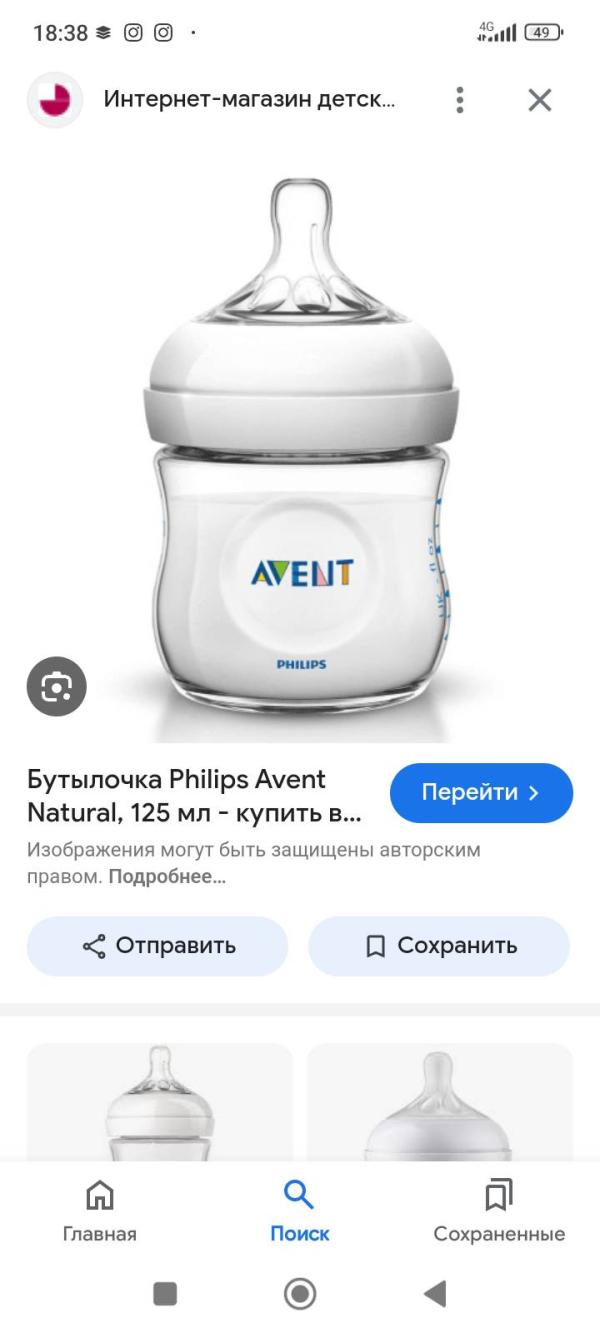Screen dimensions: 600x1332
Task: Open the Подробнее copyright link
Action: coord(166,877)
